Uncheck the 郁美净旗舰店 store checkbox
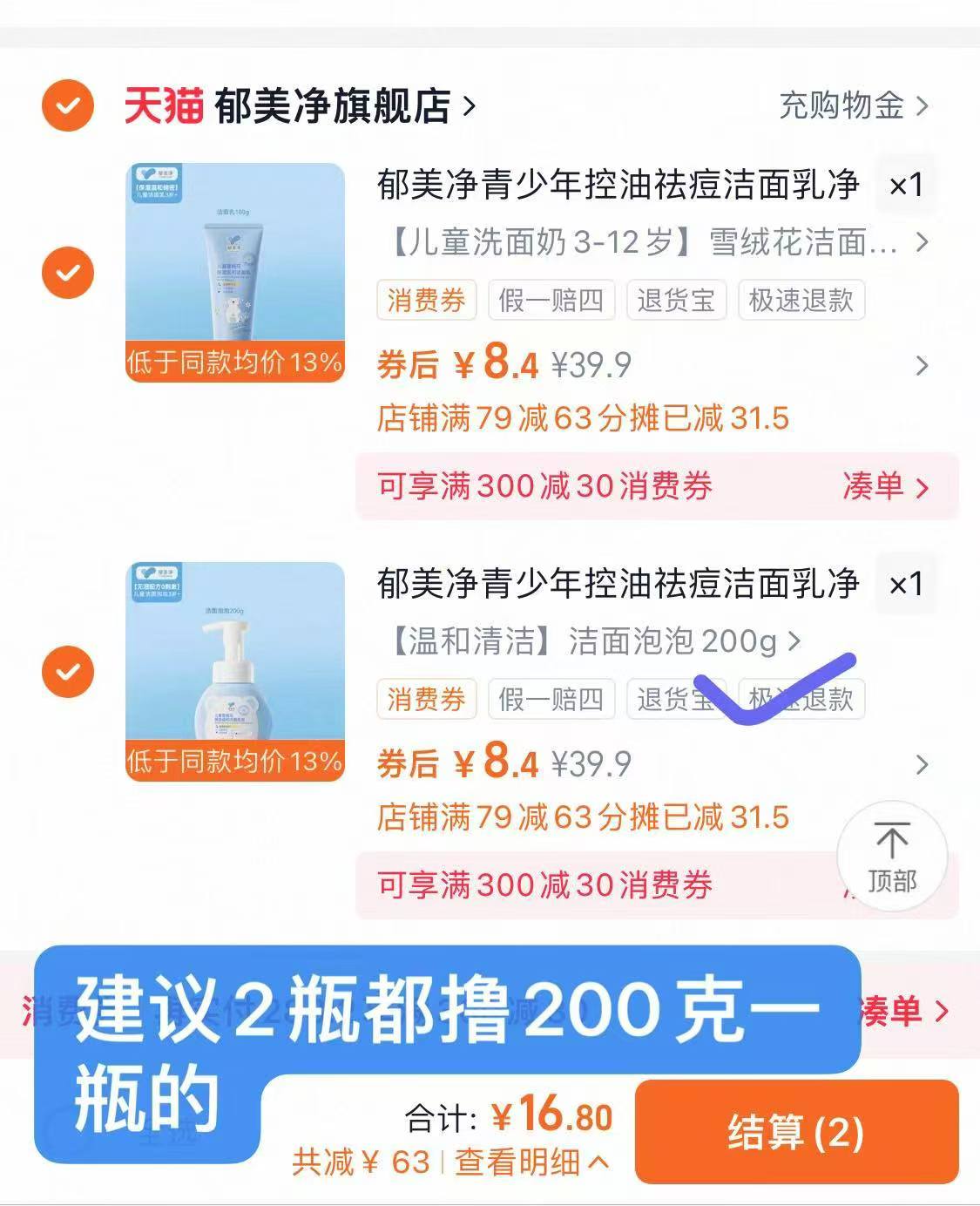Screen dimensions: 980x1206 (67, 105)
